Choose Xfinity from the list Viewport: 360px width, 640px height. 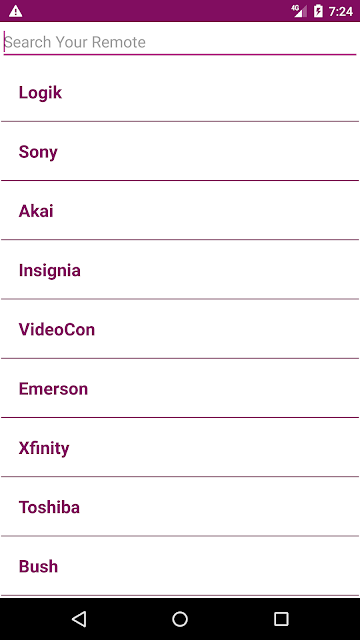tap(180, 447)
